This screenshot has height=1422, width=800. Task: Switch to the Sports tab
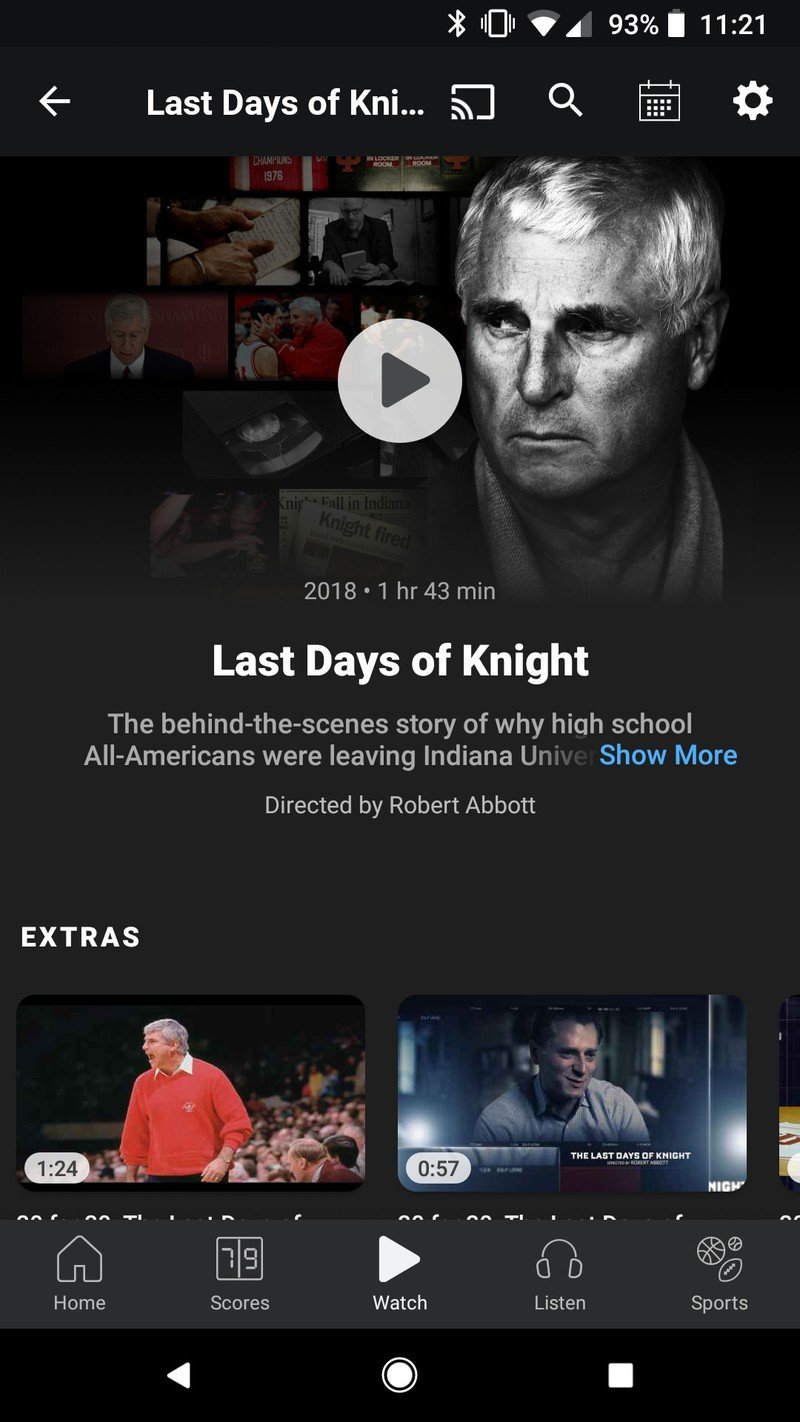point(719,1274)
